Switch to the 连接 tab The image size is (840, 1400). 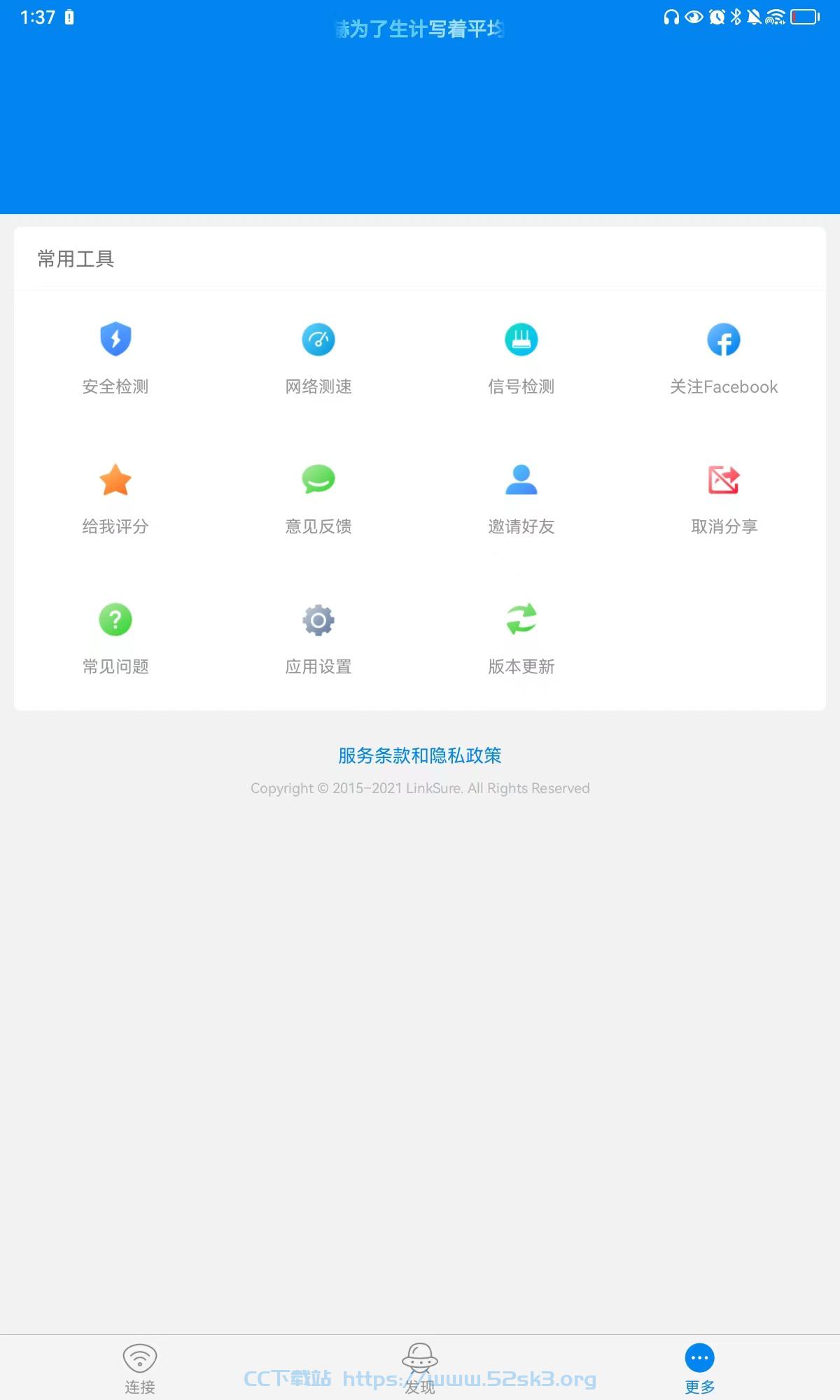pyautogui.click(x=140, y=1368)
